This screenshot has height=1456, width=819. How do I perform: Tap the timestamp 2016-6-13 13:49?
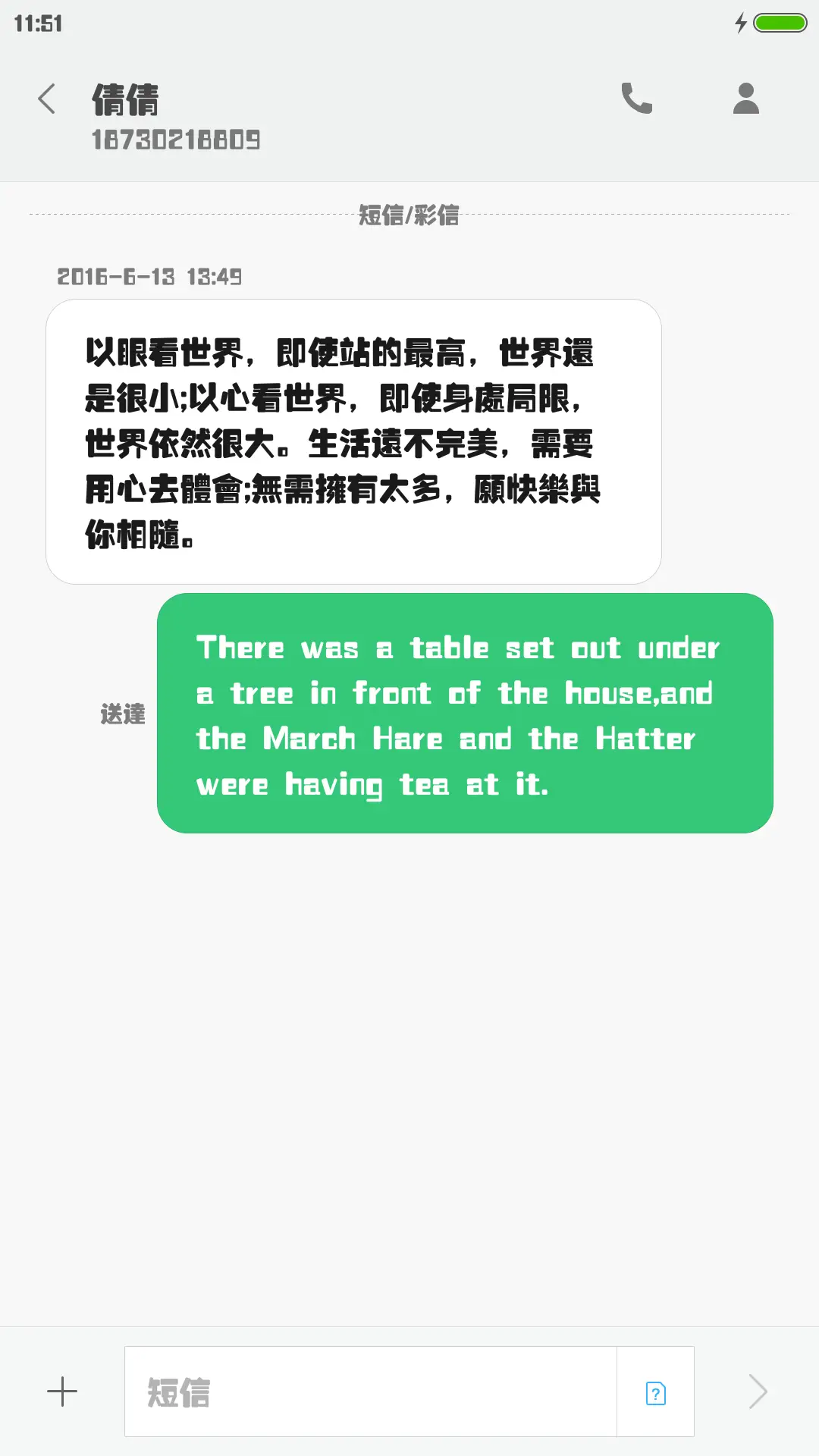149,277
